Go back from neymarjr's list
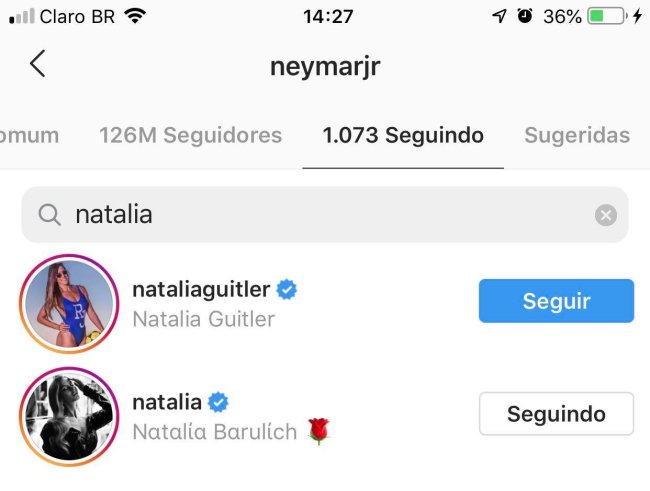The height and width of the screenshot is (491, 650). click(37, 65)
